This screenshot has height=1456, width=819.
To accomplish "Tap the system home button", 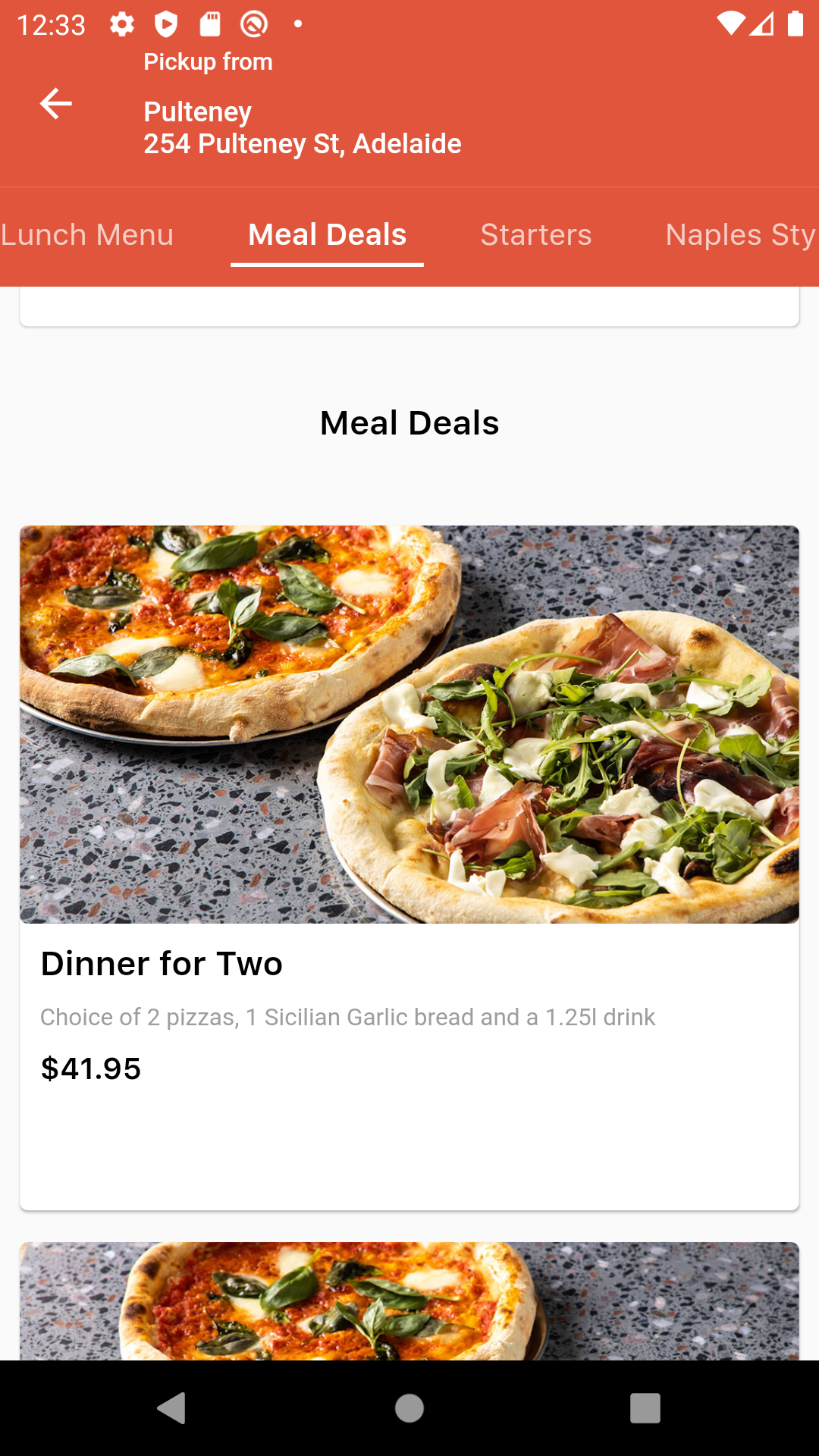I will tap(409, 1408).
